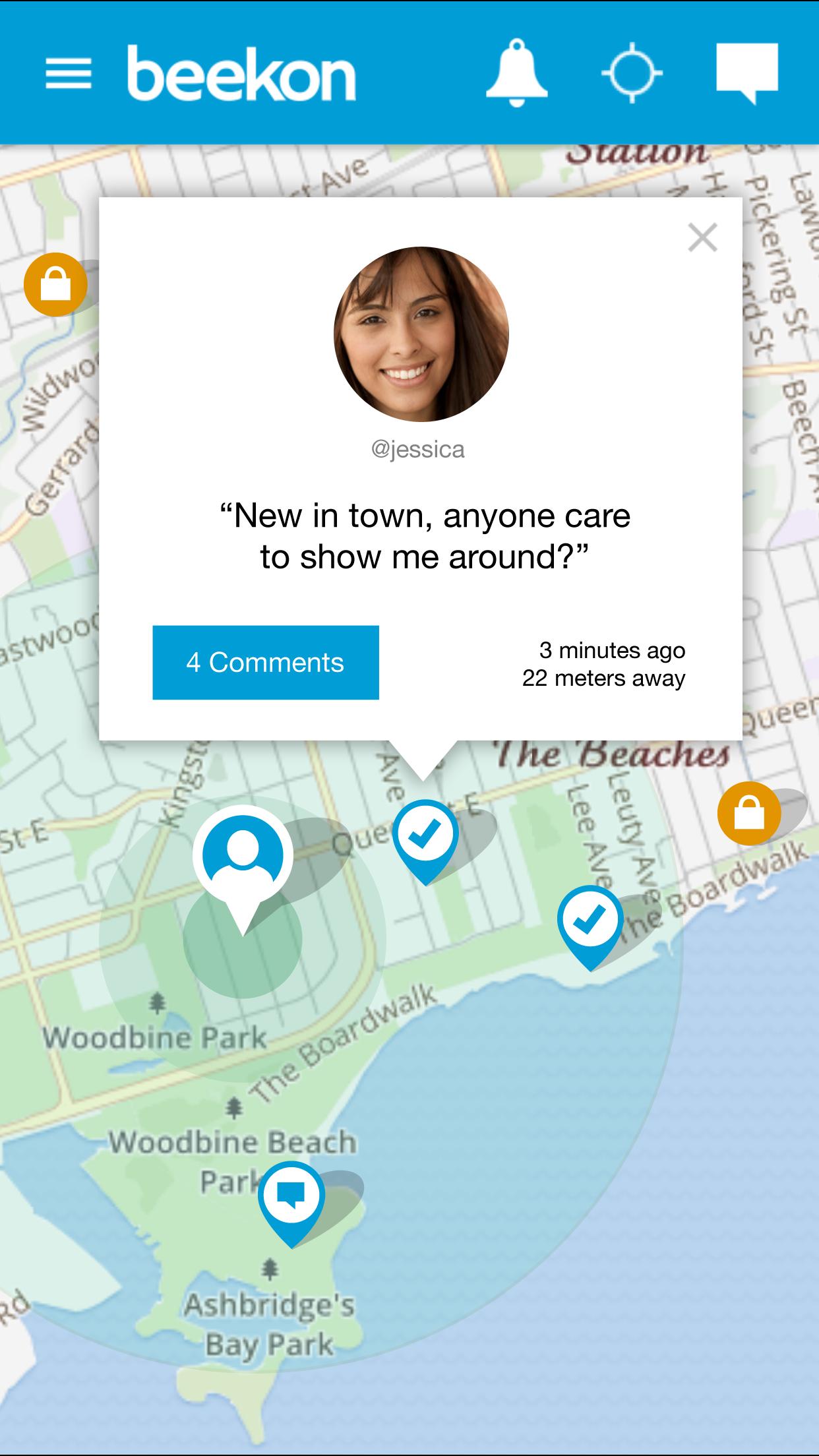Image resolution: width=819 pixels, height=1456 pixels.
Task: Select the checkmark pin near The Boardwalk shoreline
Action: [x=590, y=922]
